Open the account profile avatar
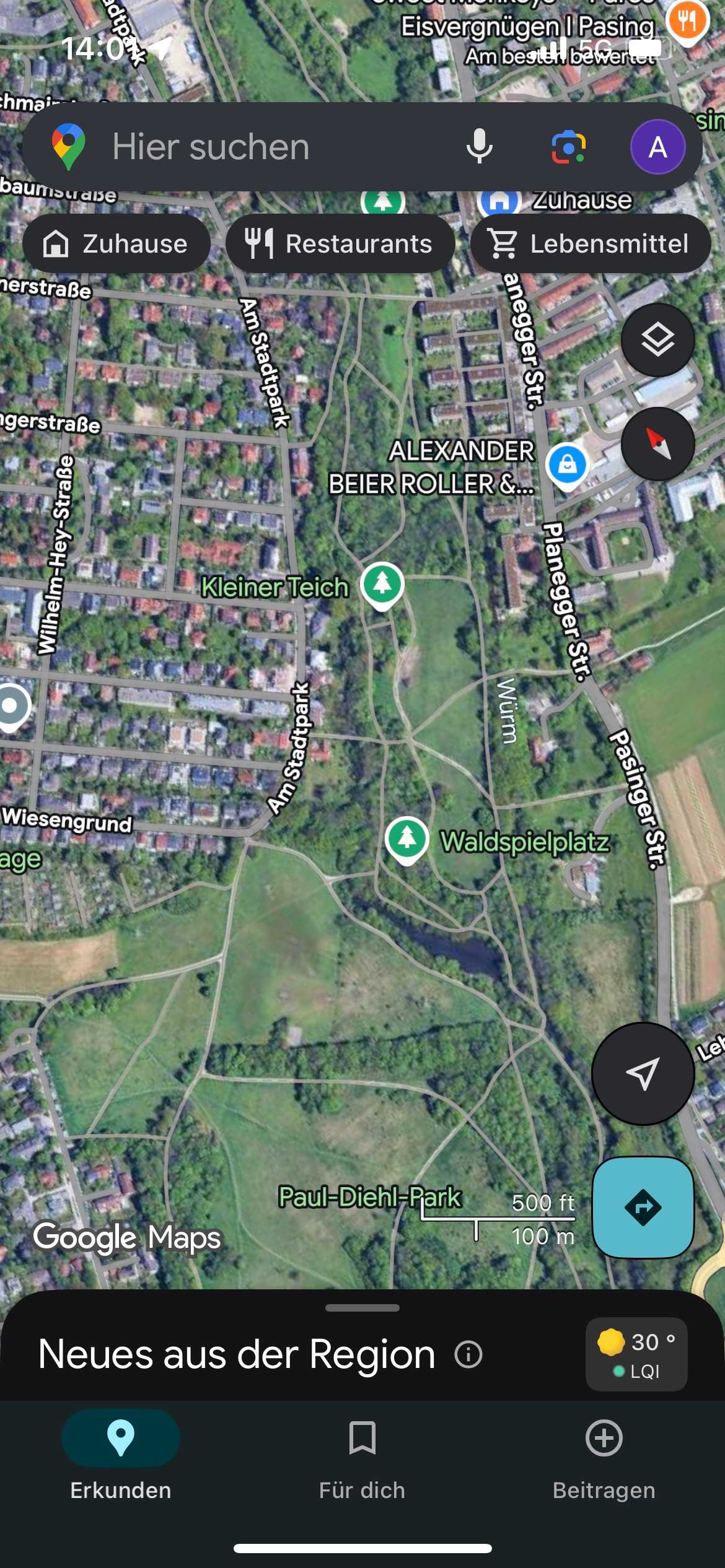 pos(657,147)
